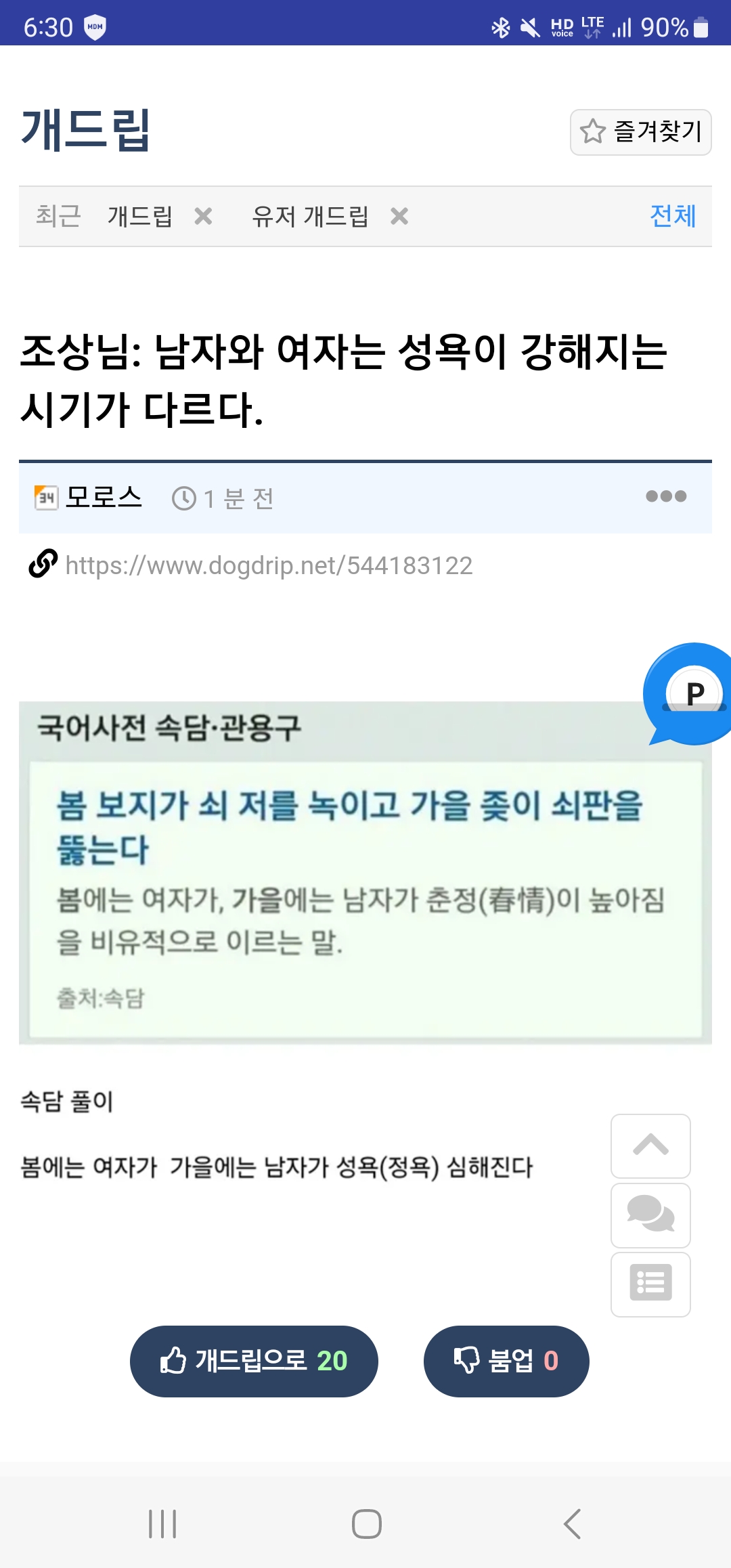Open the dictionary proverb image
The image size is (731, 1568).
[365, 873]
